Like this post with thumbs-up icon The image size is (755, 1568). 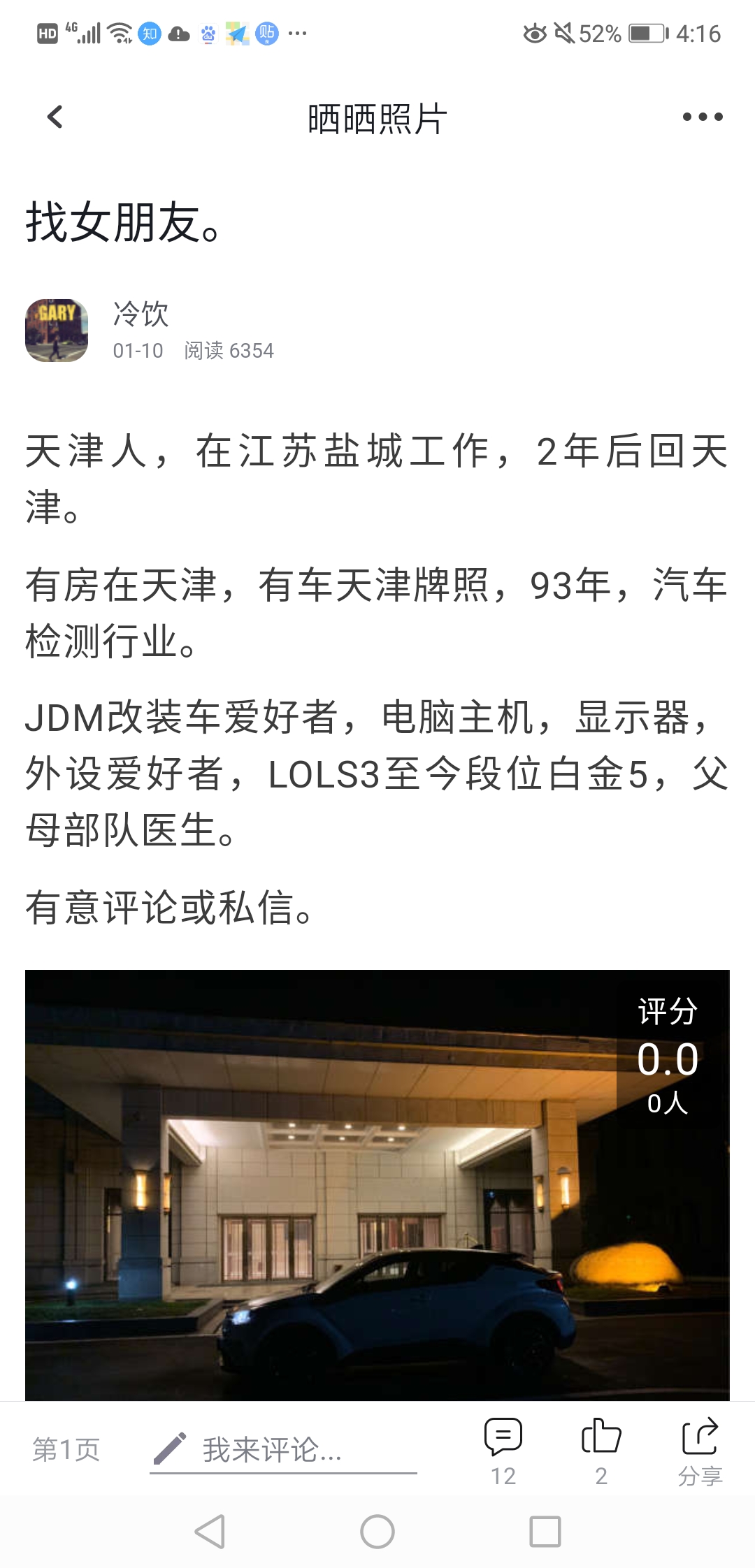[x=601, y=1451]
